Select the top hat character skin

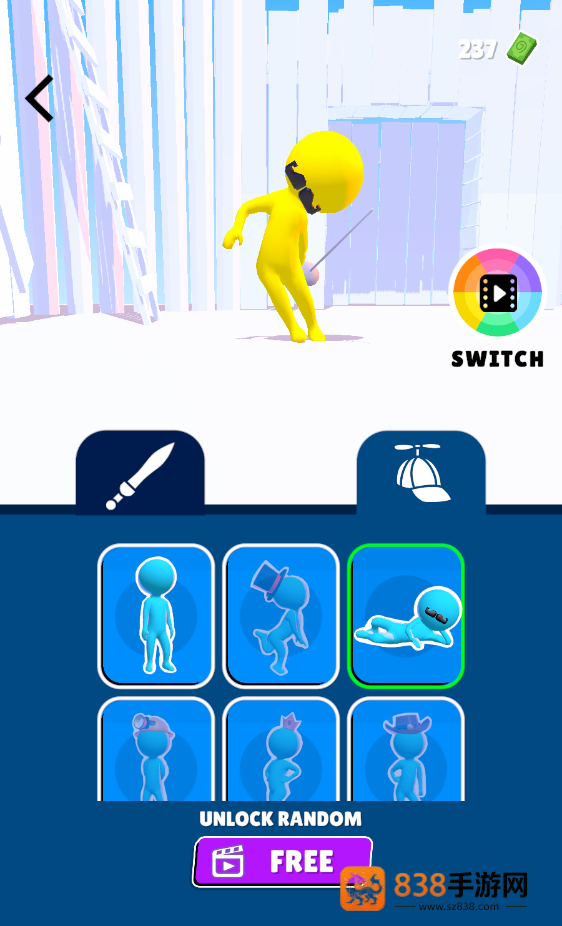coord(281,616)
